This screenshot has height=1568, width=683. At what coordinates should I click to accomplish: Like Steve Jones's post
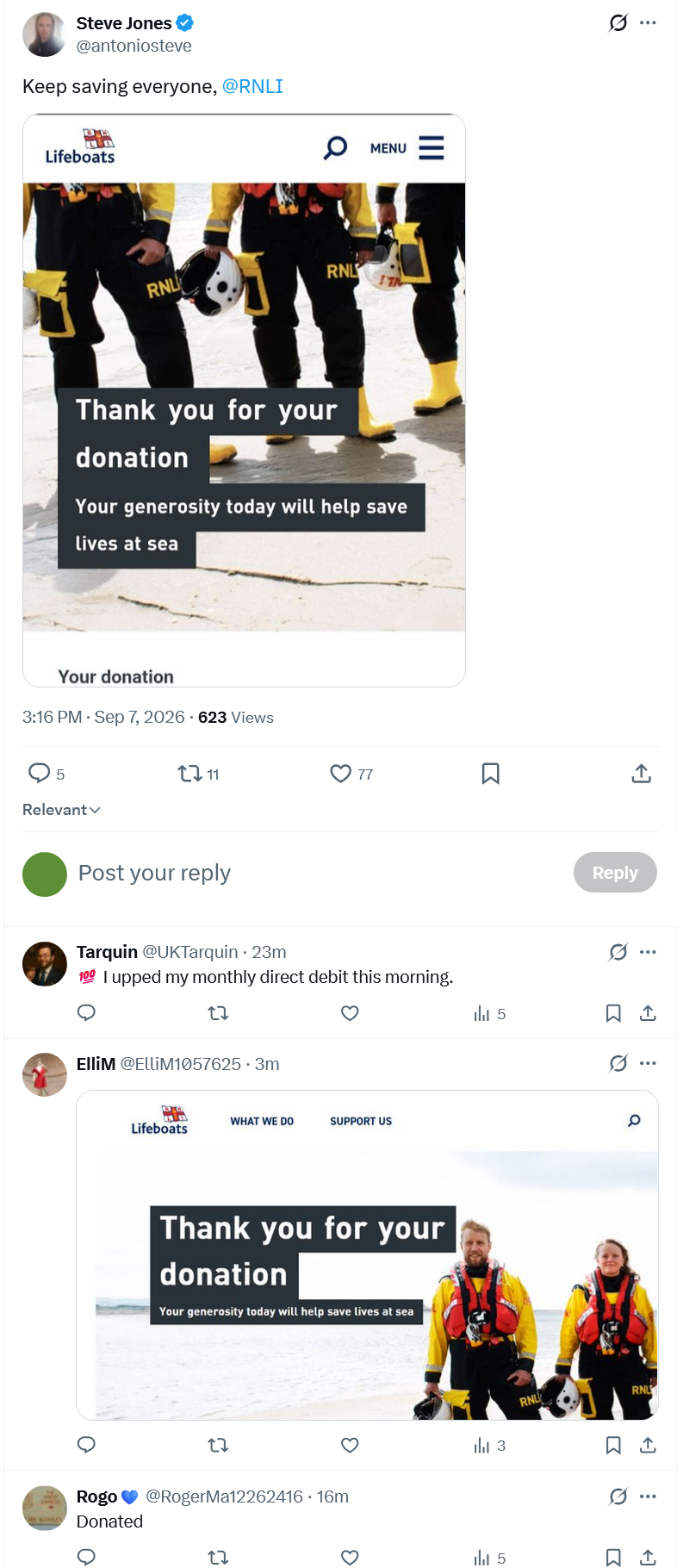tap(341, 773)
